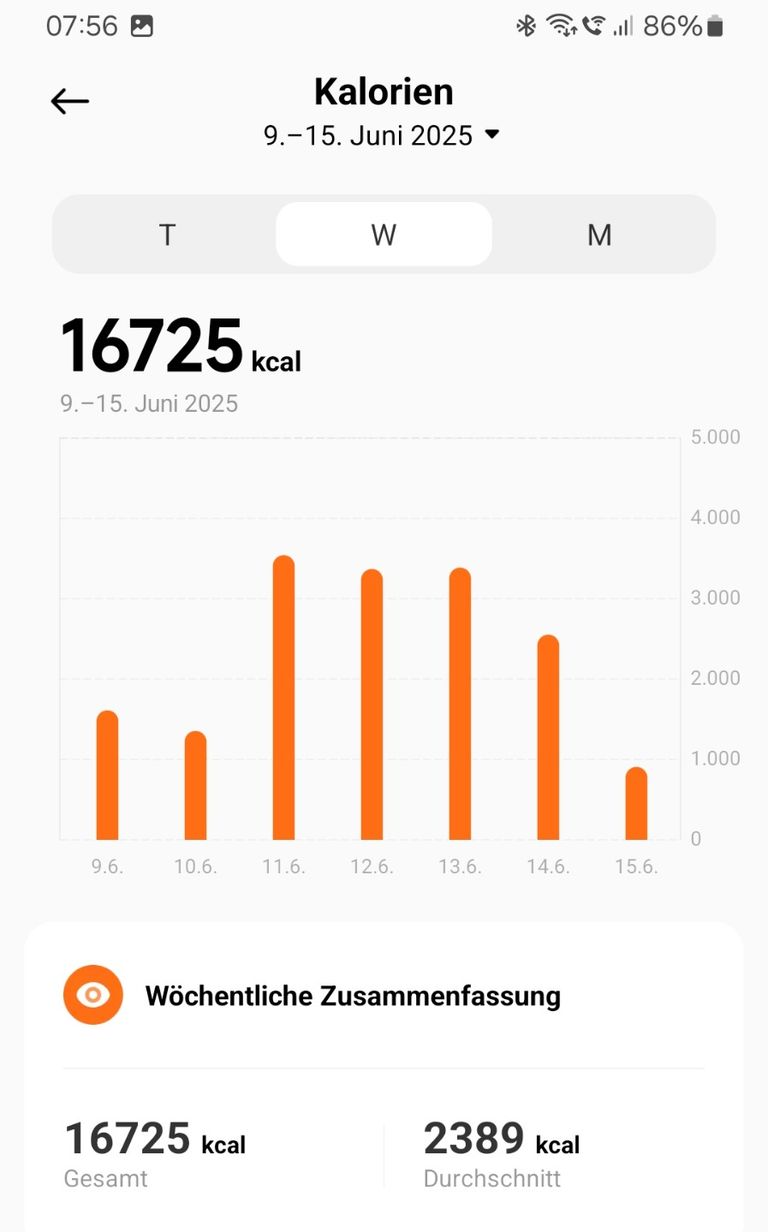Switch to the M month view

click(x=599, y=235)
